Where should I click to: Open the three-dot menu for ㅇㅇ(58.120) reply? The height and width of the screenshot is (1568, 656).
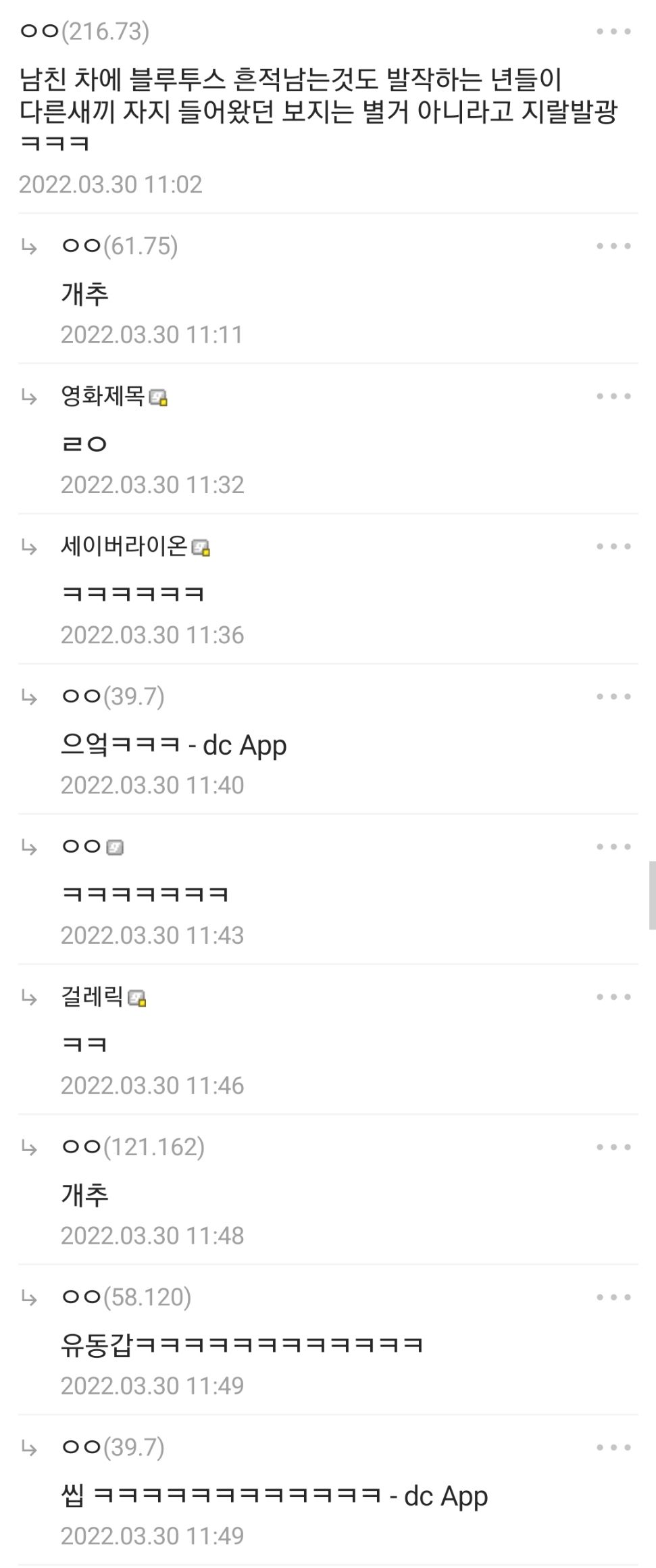tap(613, 1297)
